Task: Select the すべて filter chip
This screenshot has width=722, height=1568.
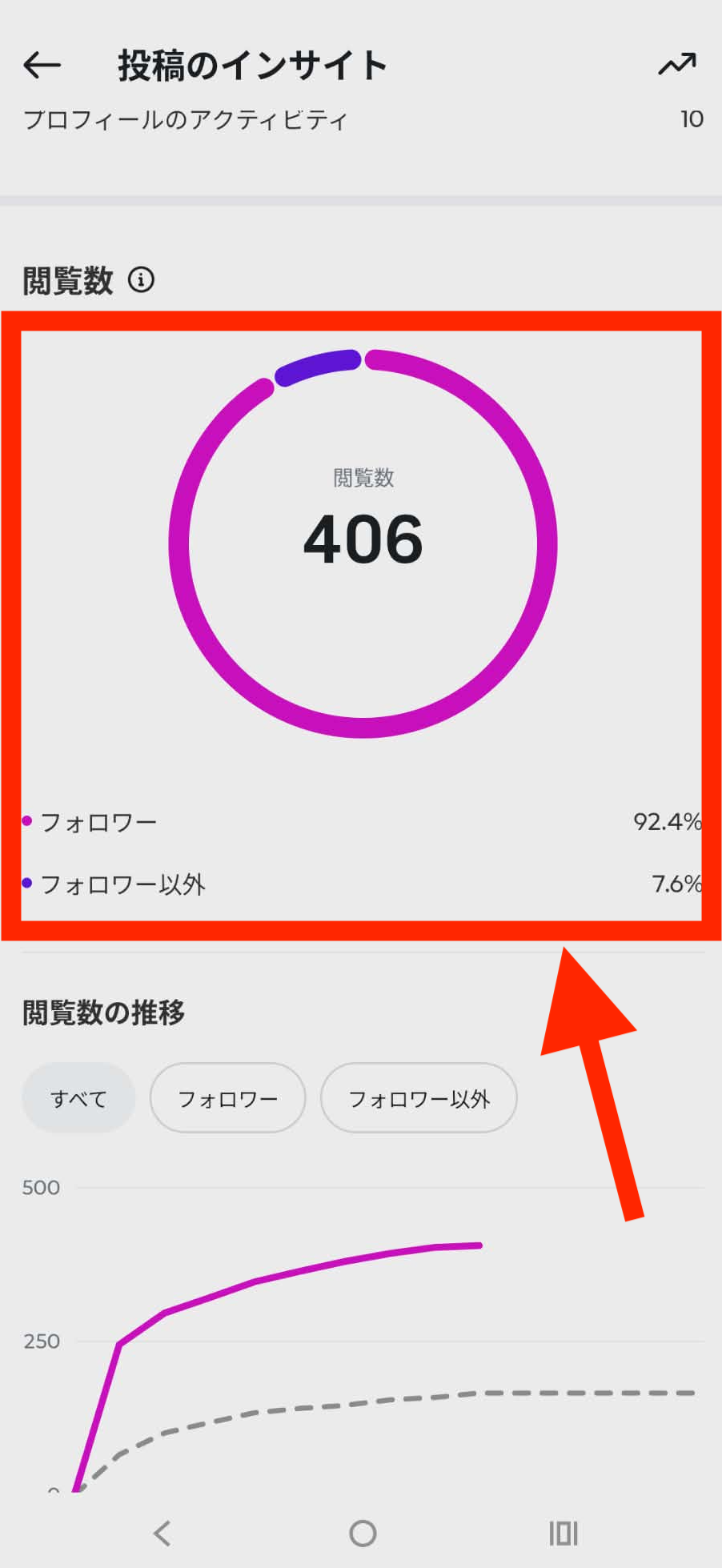Action: point(78,1098)
